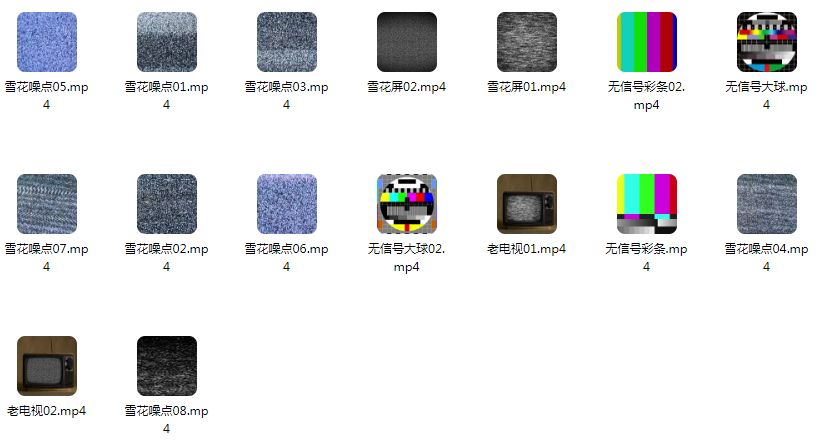
Task: Tap the 雪花噪点07.mp4 file
Action: coord(47,204)
